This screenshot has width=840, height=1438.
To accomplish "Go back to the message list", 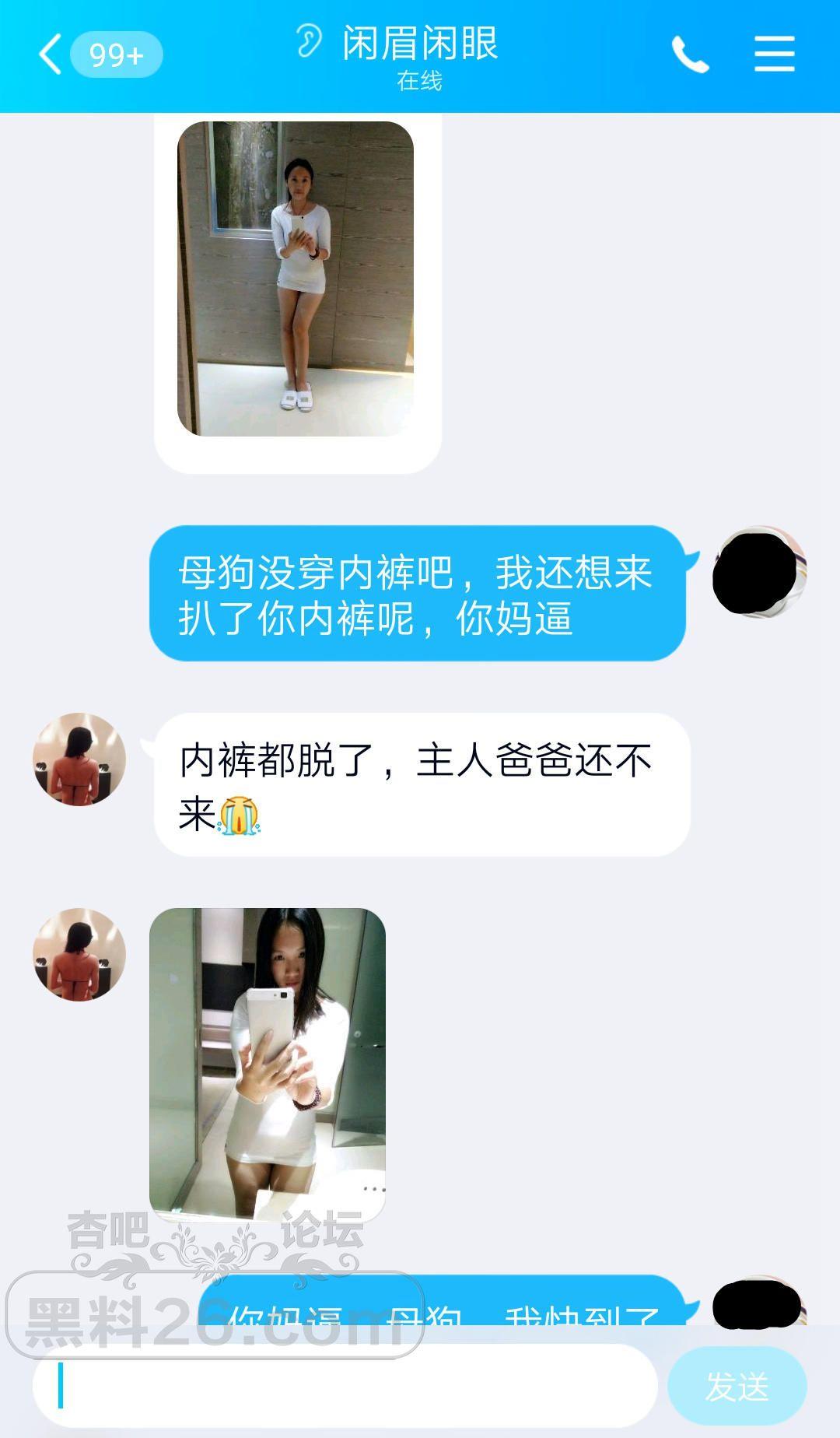I will [51, 54].
